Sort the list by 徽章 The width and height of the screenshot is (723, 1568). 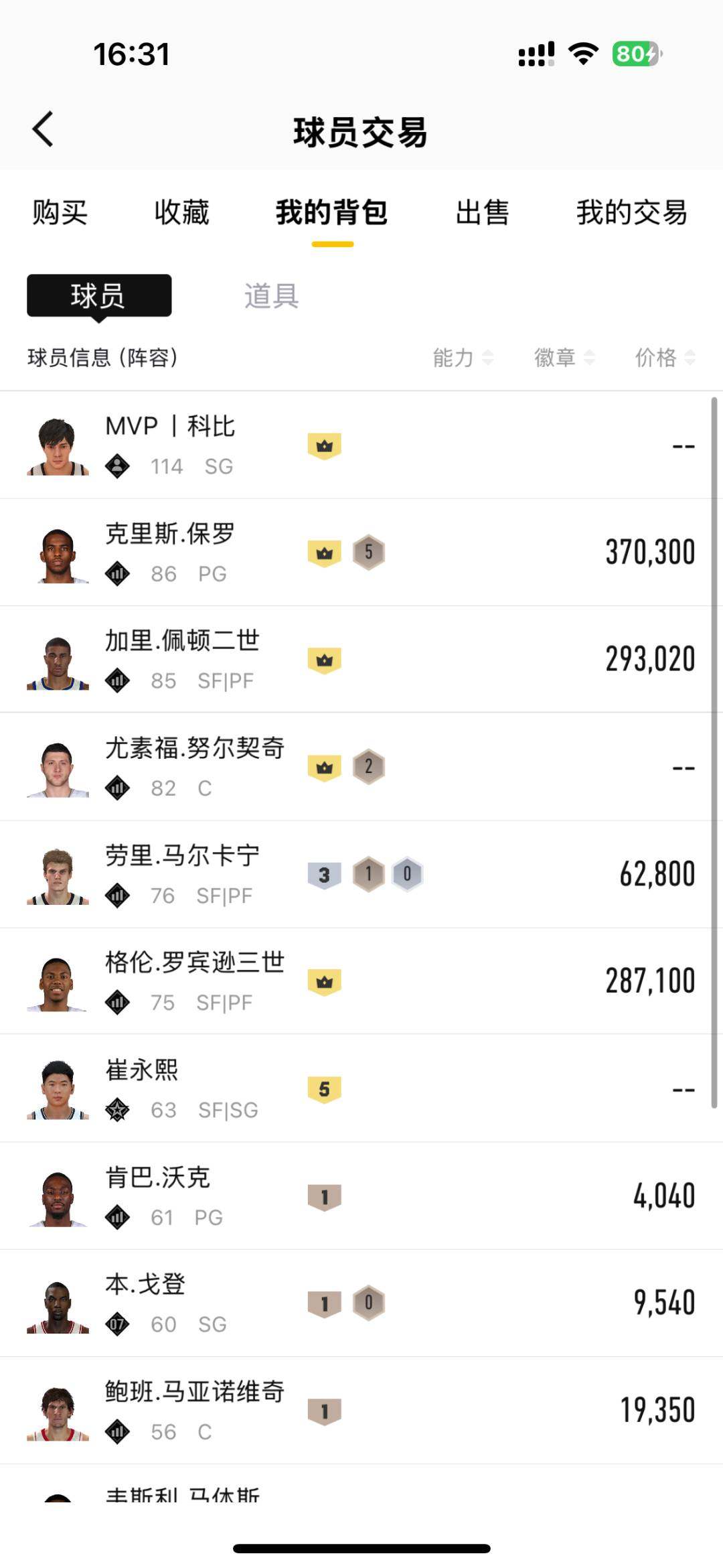tap(564, 358)
